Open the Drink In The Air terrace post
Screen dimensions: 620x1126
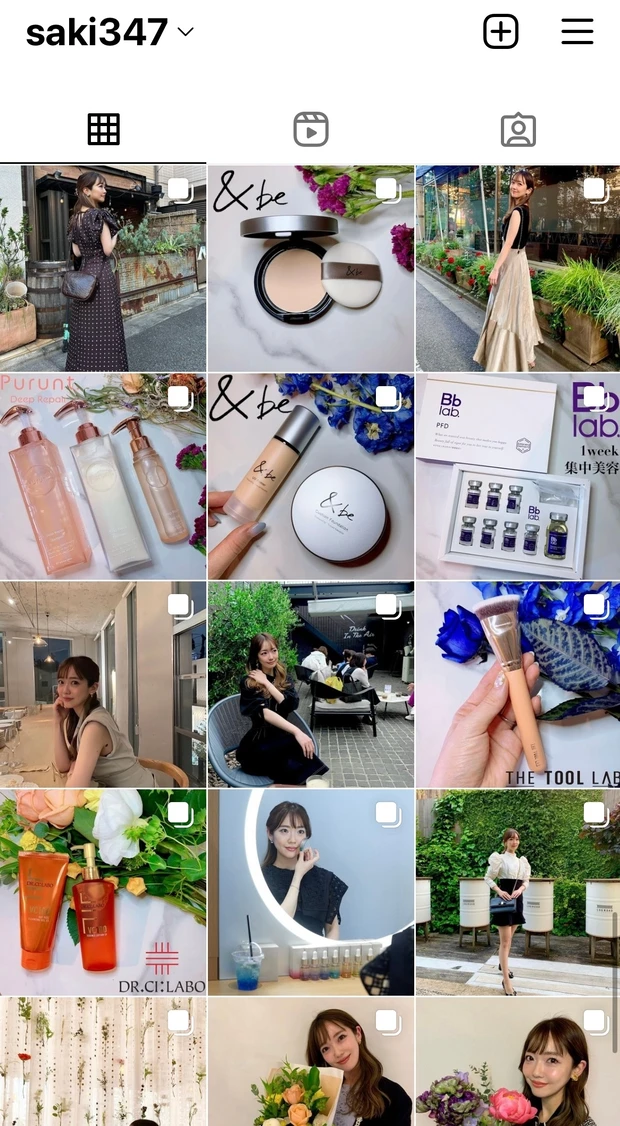[x=310, y=684]
